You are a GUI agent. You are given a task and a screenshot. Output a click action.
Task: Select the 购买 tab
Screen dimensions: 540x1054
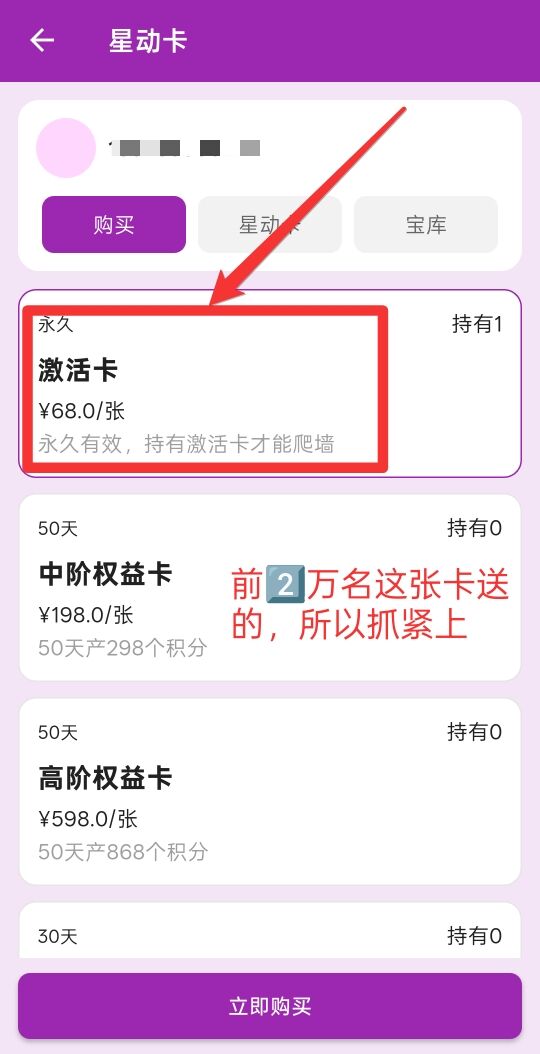(x=114, y=225)
